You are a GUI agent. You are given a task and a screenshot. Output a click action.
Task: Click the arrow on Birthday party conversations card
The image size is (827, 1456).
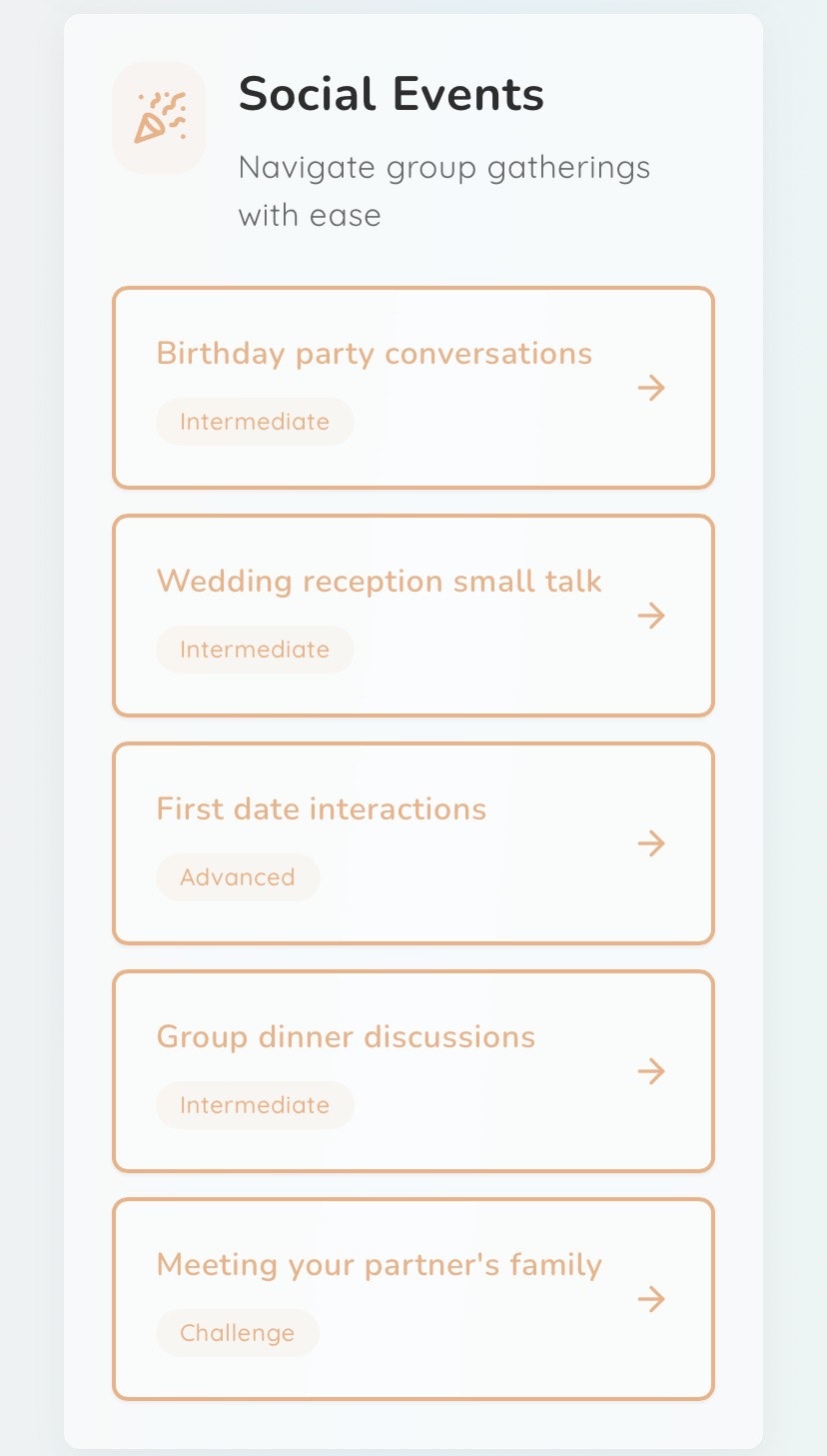coord(651,388)
